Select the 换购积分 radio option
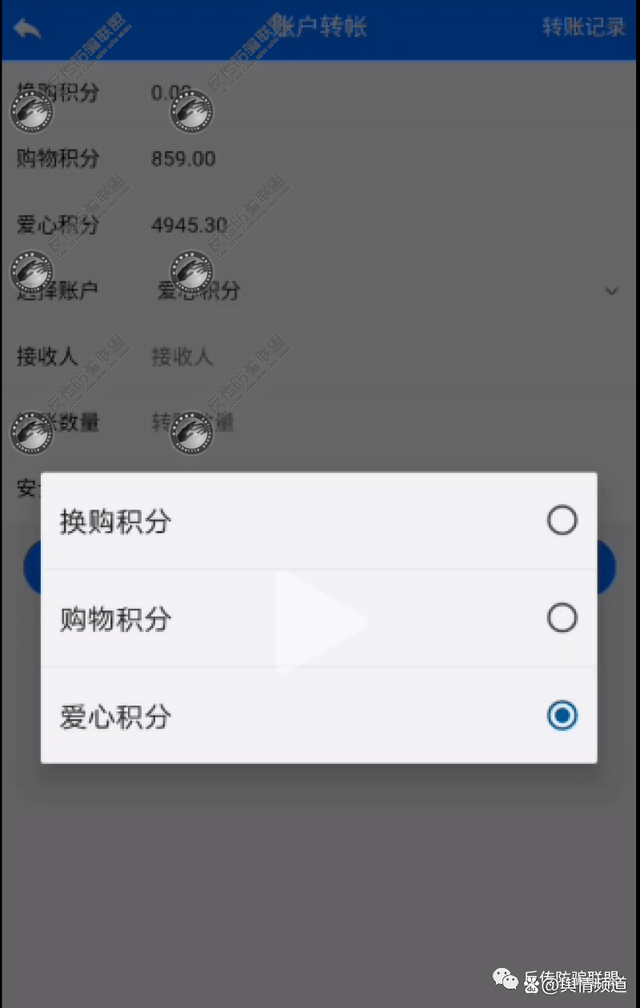The width and height of the screenshot is (640, 1008). point(562,520)
